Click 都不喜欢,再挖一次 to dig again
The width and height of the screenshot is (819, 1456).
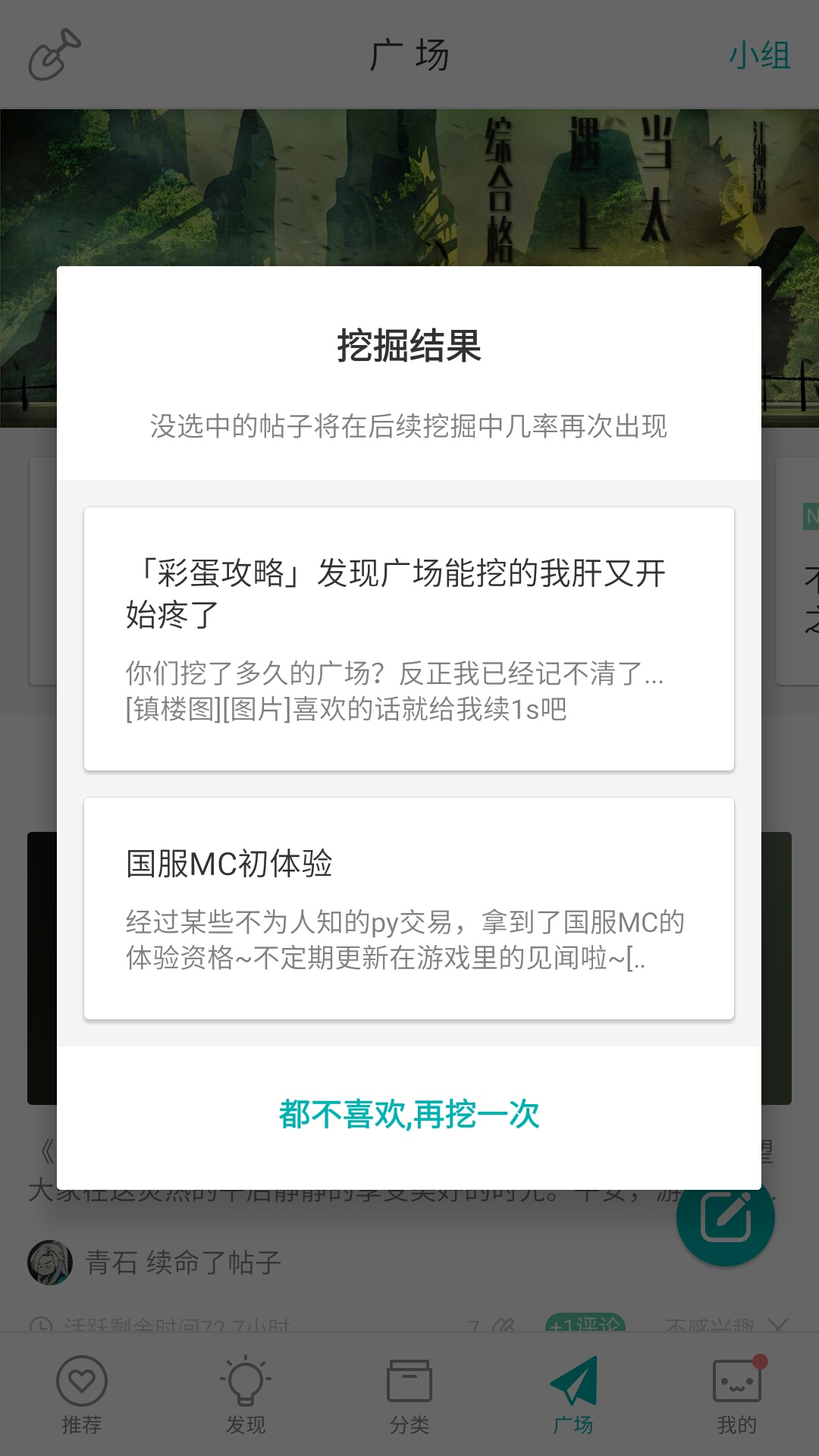pos(409,1116)
